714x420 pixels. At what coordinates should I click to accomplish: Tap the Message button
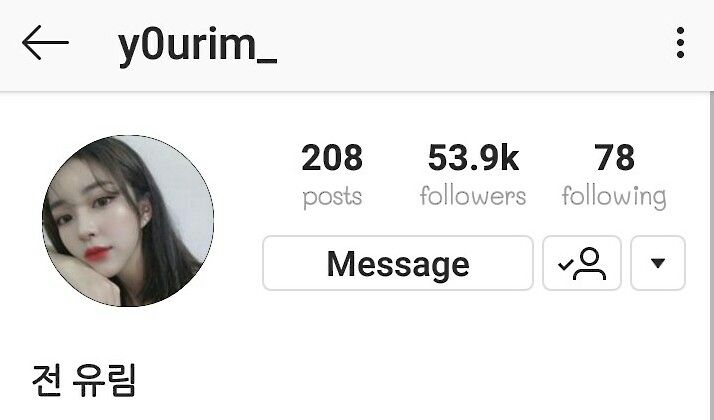[397, 264]
